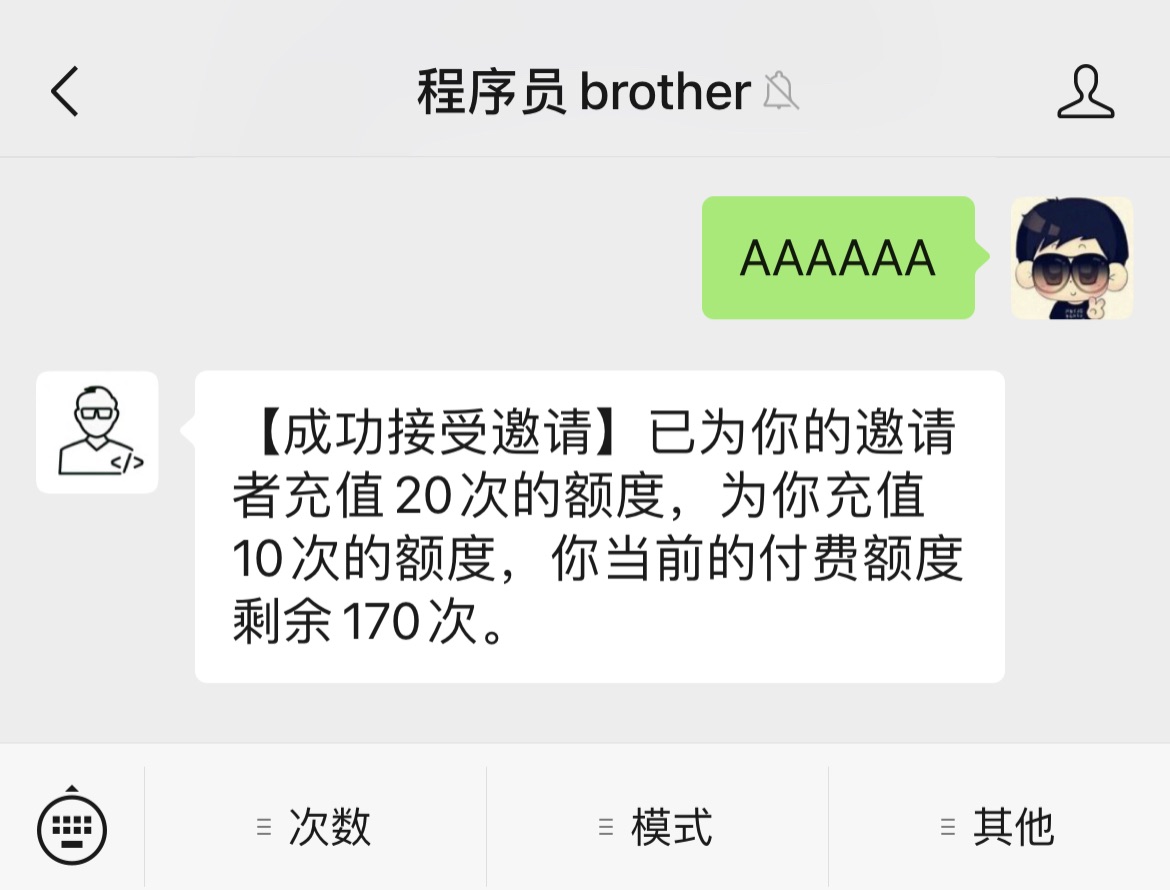Open the 其他 menu
Screen dimensions: 1170x890
point(999,827)
